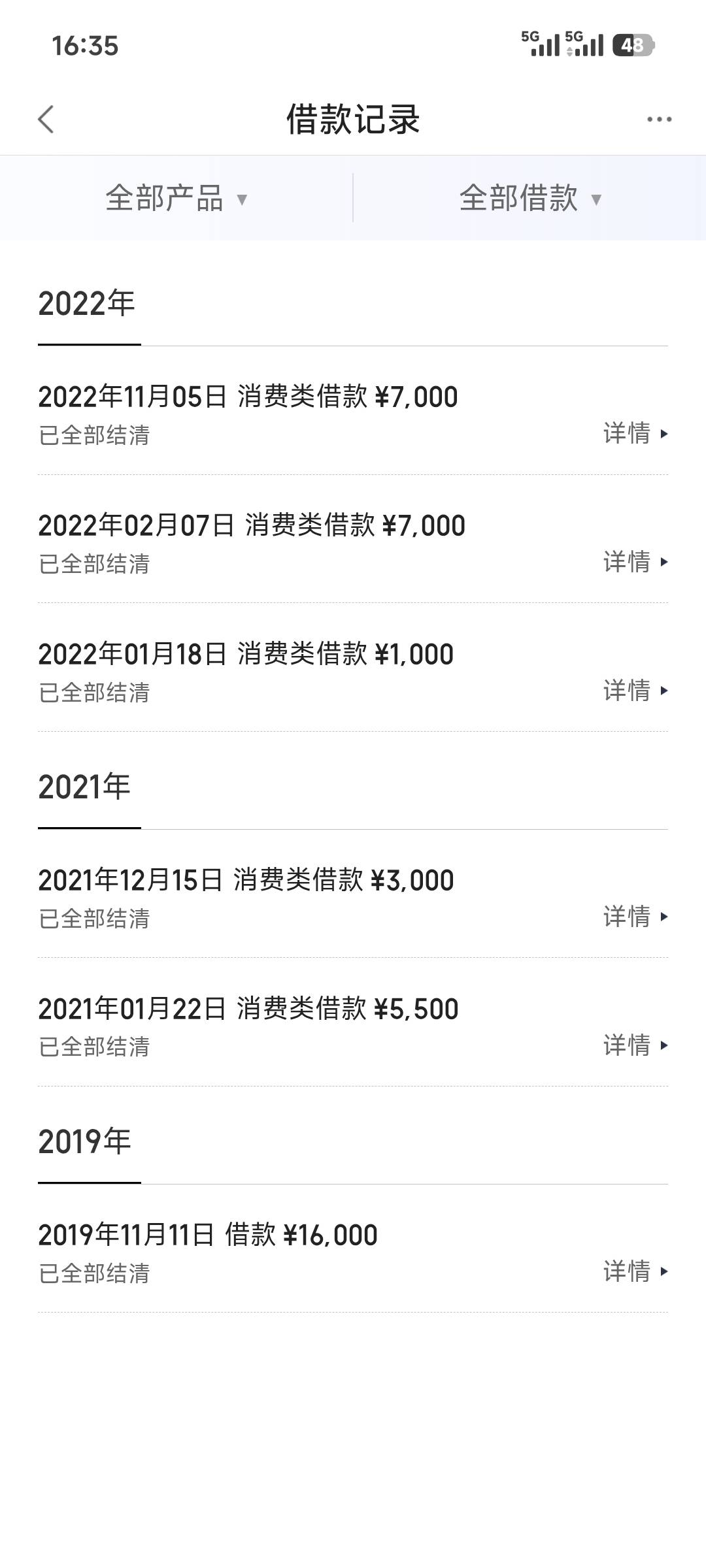Open the three-dot overflow menu
The image size is (706, 1568).
coord(659,120)
